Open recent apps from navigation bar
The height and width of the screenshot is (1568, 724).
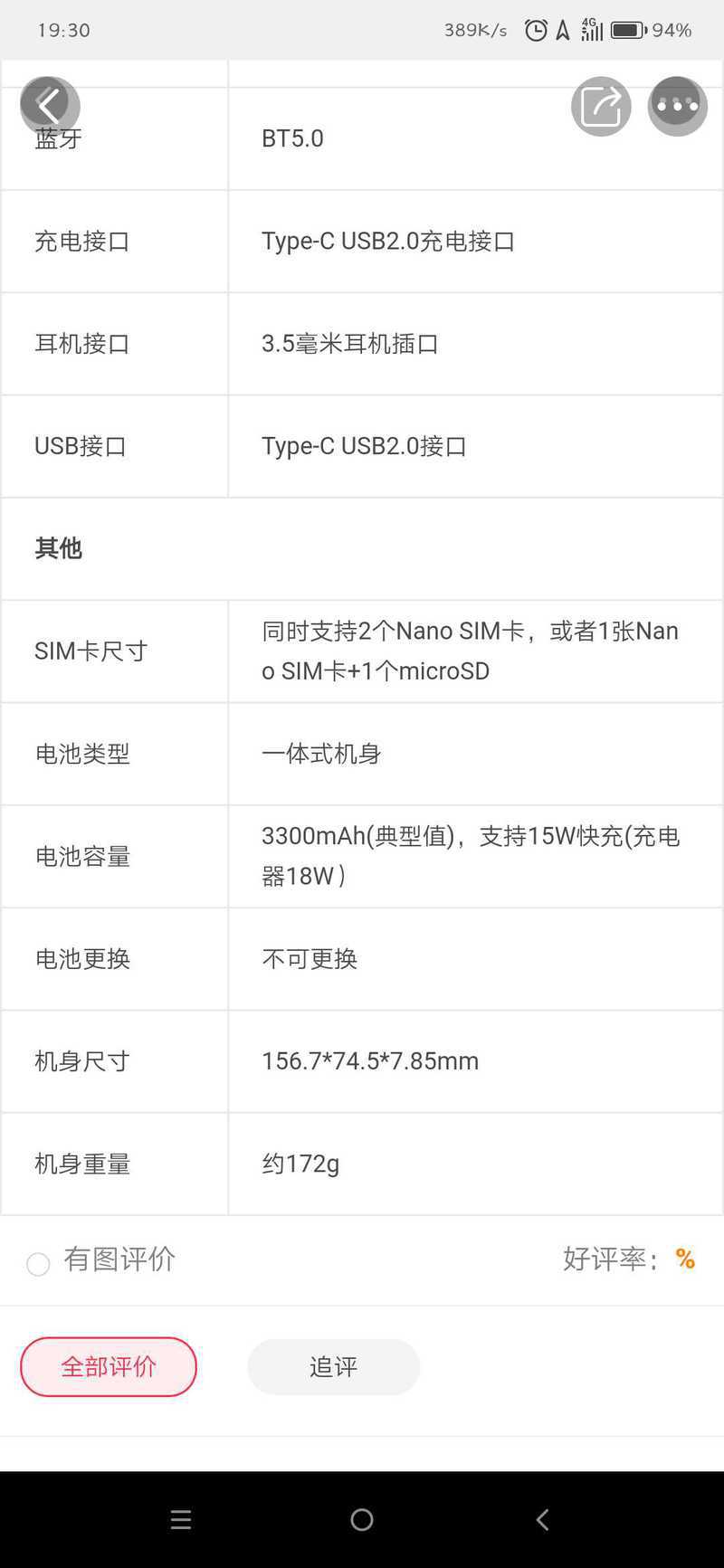point(181,1520)
